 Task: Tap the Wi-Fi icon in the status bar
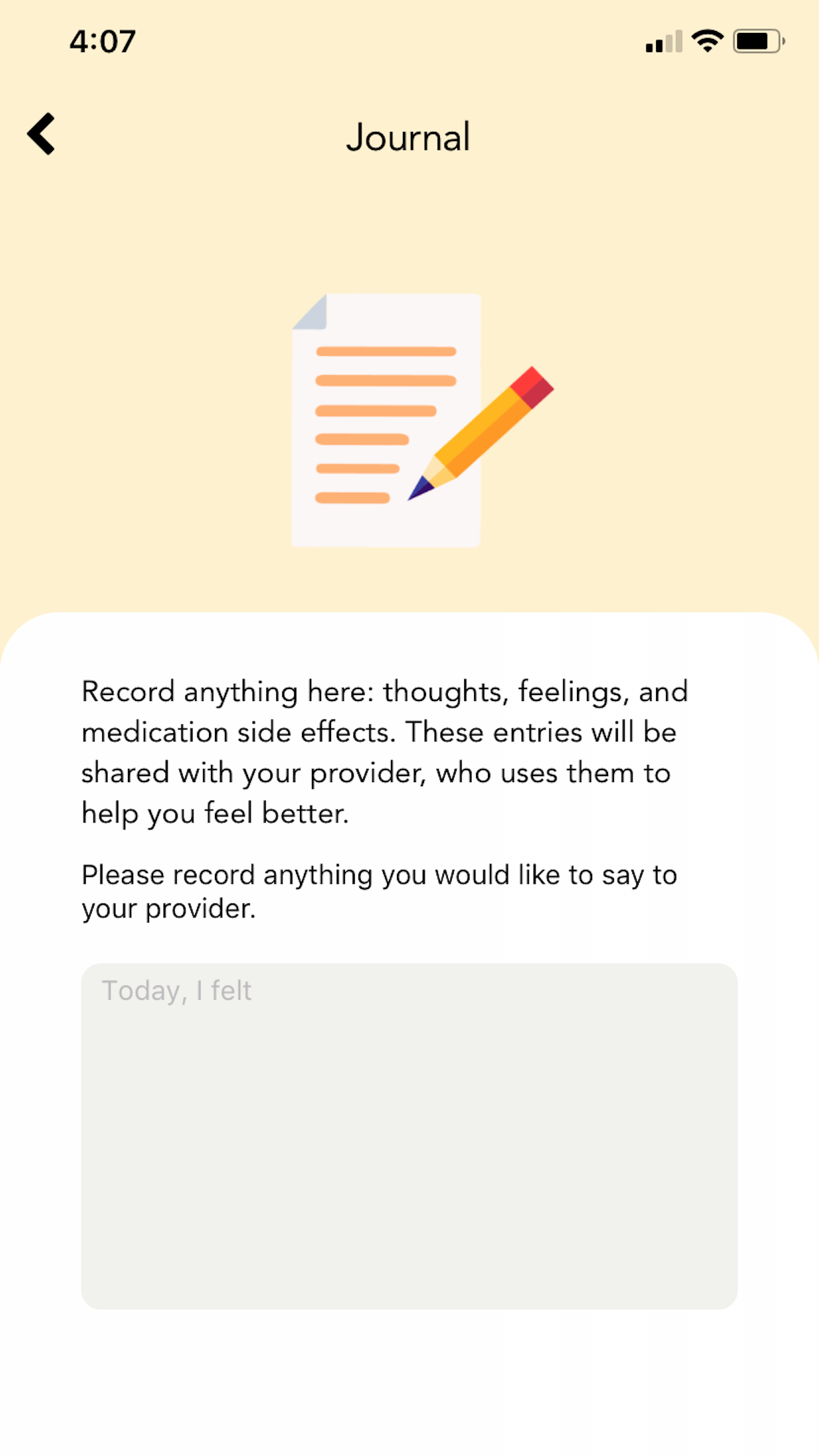706,41
